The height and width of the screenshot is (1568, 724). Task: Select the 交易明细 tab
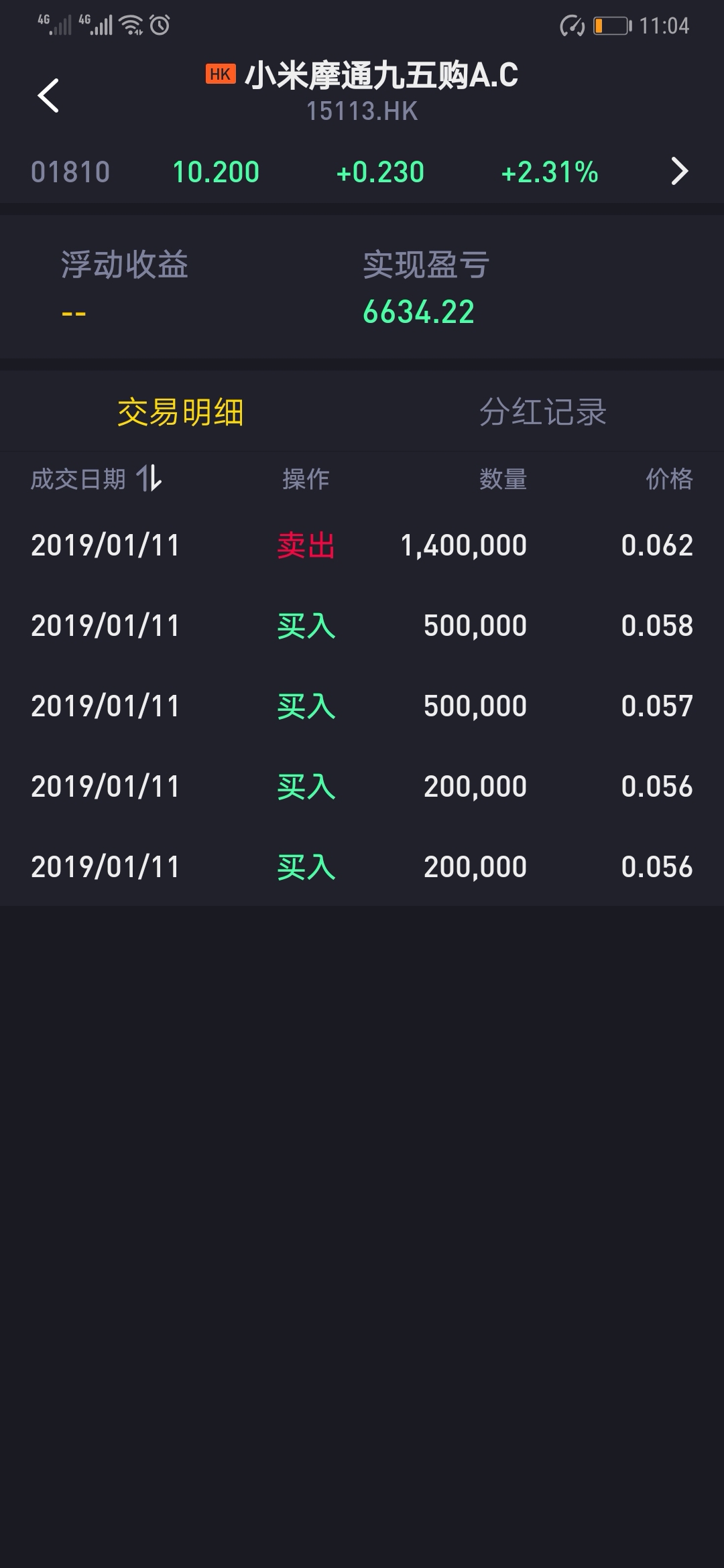(180, 411)
